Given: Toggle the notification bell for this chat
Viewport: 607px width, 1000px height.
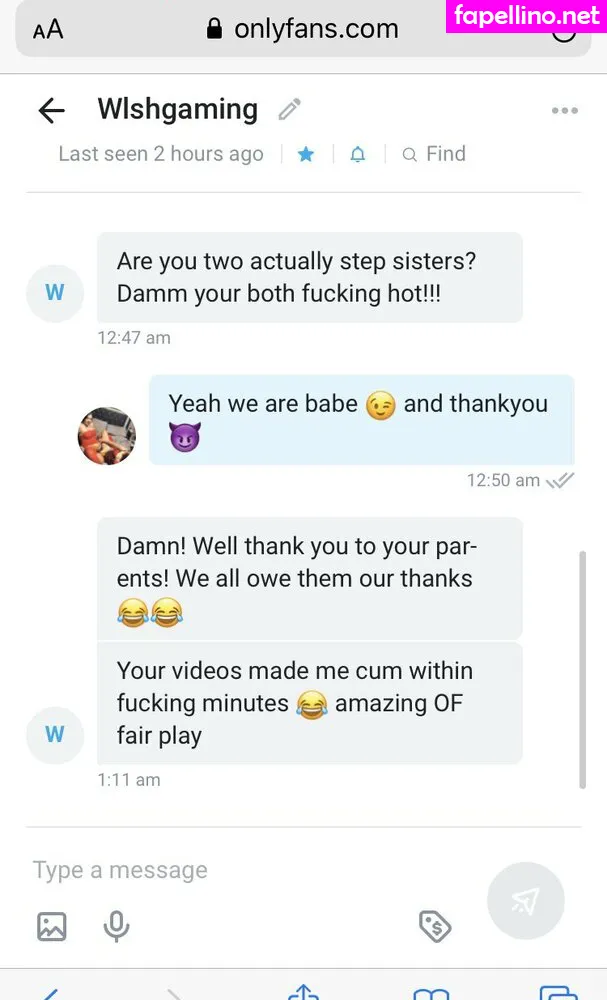Looking at the screenshot, I should [357, 154].
